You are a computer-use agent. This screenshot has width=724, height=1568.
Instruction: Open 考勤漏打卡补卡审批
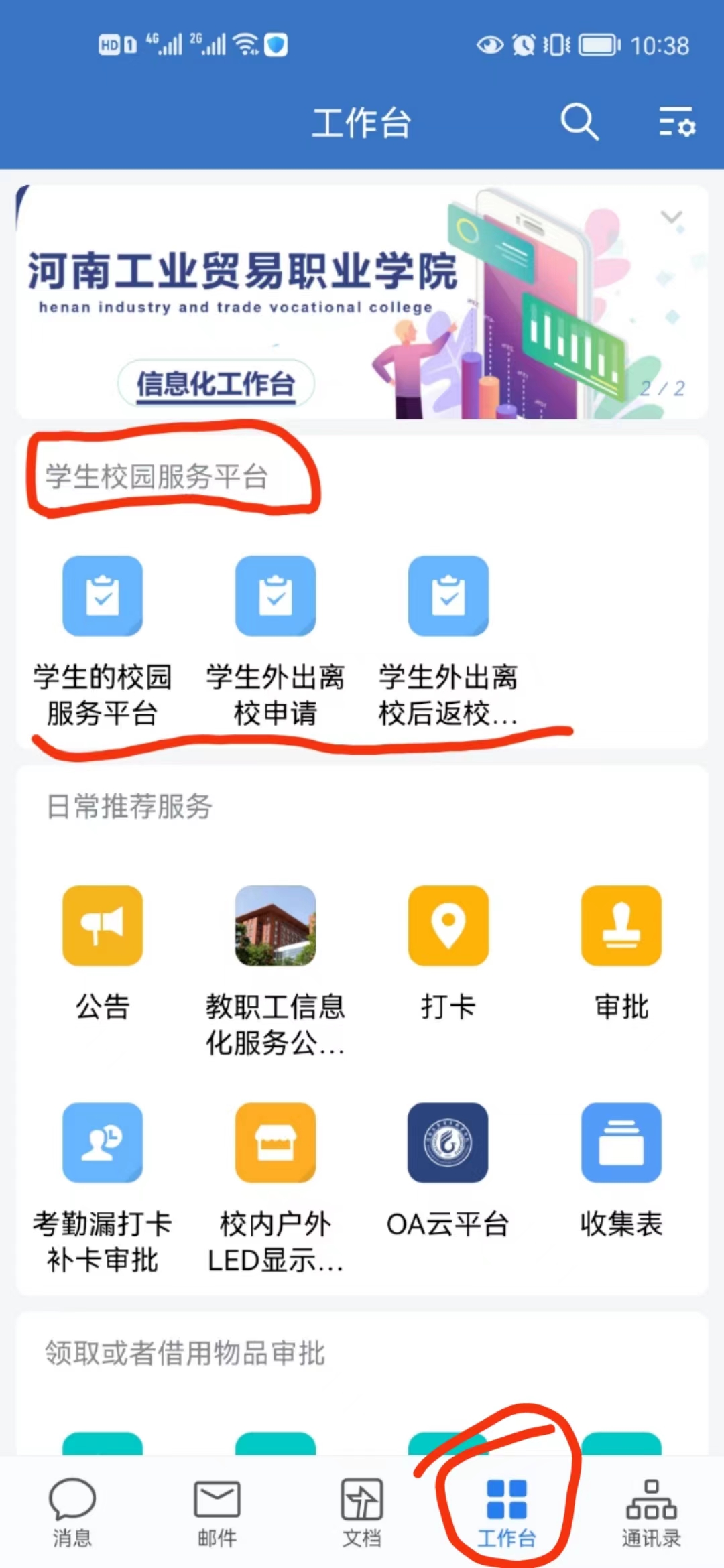[103, 1142]
